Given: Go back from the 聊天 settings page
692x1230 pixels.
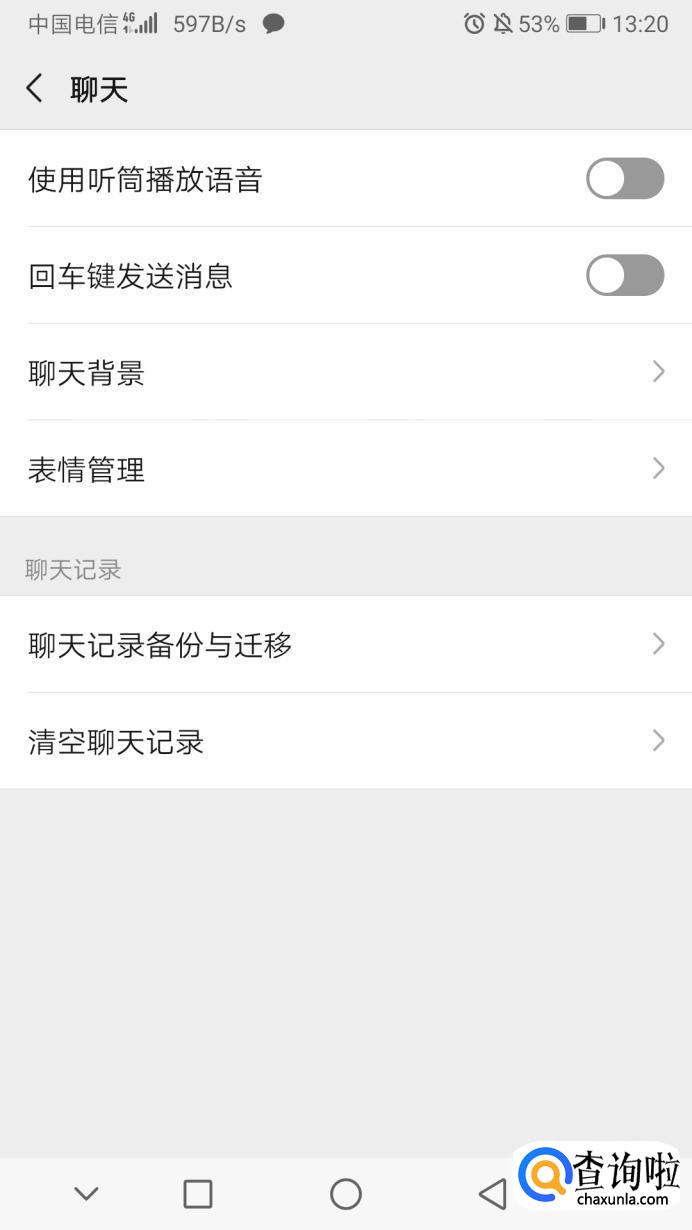Looking at the screenshot, I should coord(35,89).
